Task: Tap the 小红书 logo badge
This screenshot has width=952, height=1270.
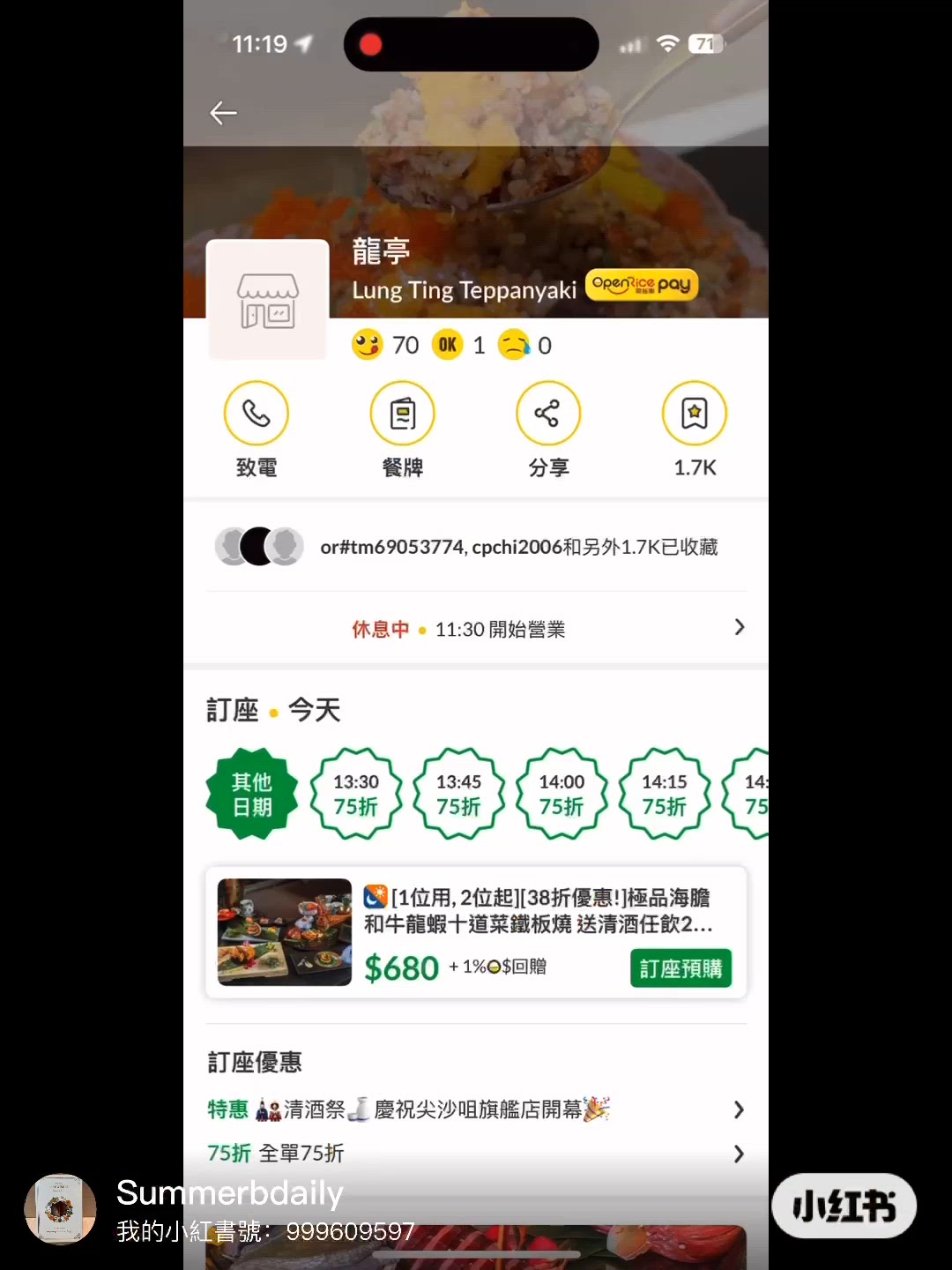Action: pos(843,1206)
